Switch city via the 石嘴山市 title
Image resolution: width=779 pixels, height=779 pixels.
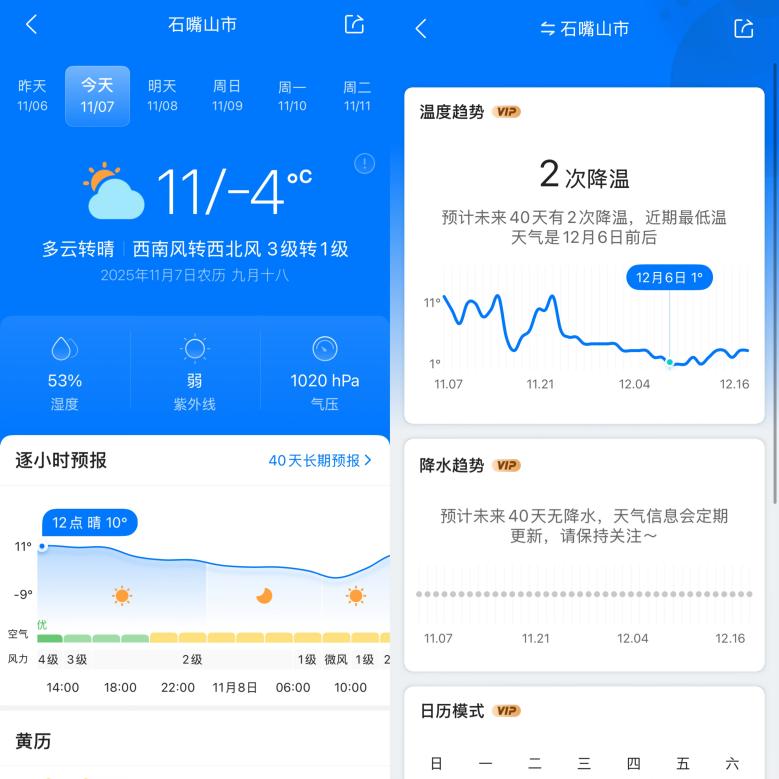tap(584, 29)
